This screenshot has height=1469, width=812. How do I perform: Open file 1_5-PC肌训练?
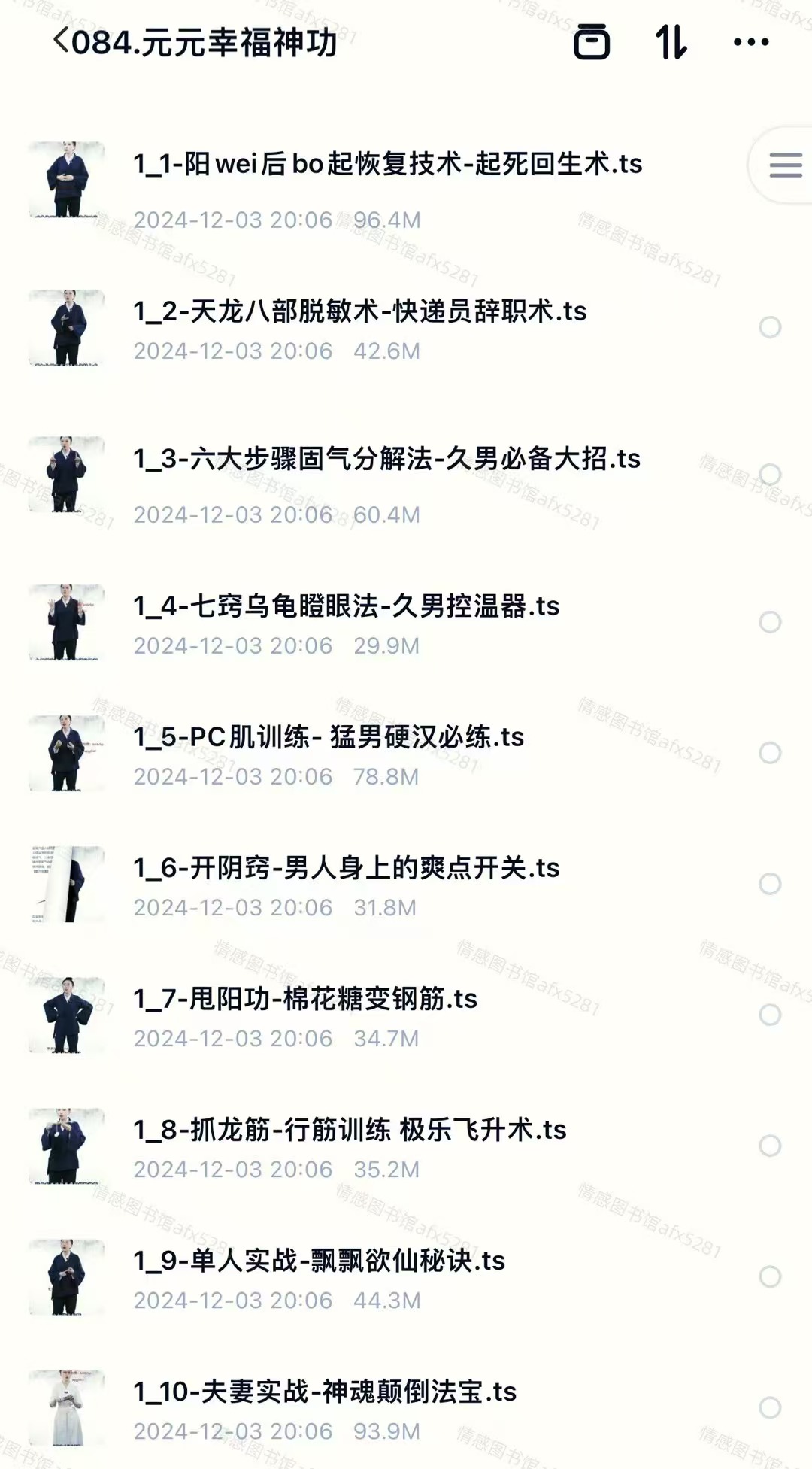tap(329, 737)
